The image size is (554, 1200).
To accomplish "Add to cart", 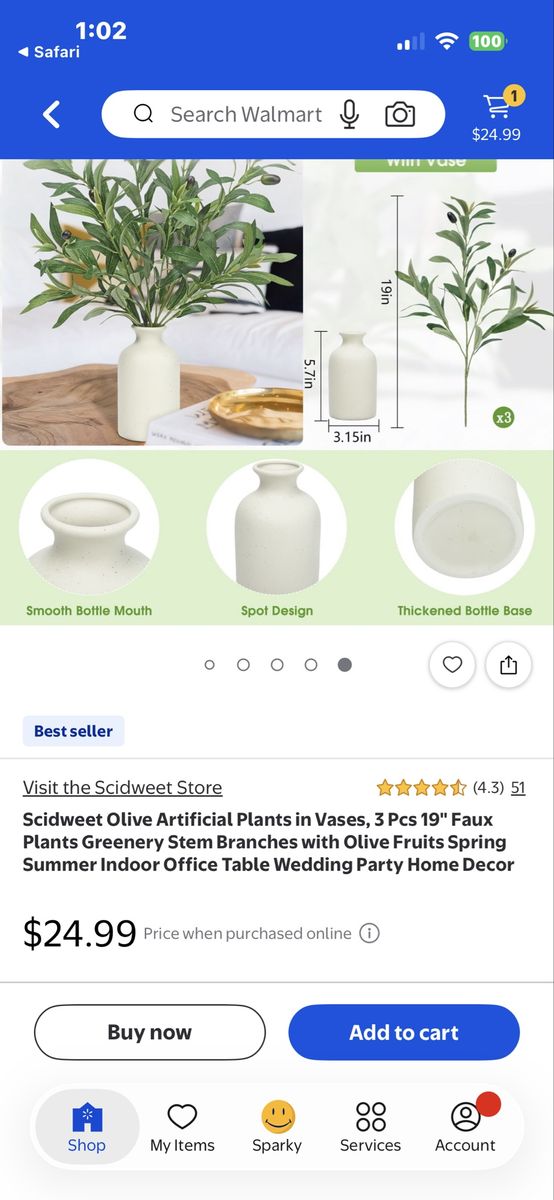I will click(404, 1032).
